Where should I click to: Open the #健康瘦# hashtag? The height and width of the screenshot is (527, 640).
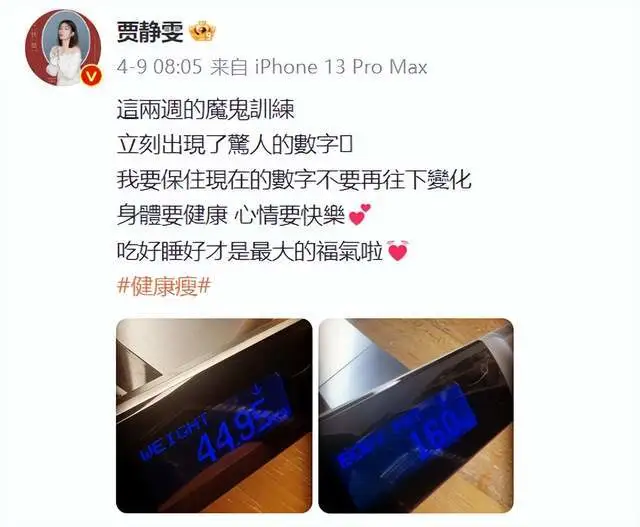(x=161, y=286)
